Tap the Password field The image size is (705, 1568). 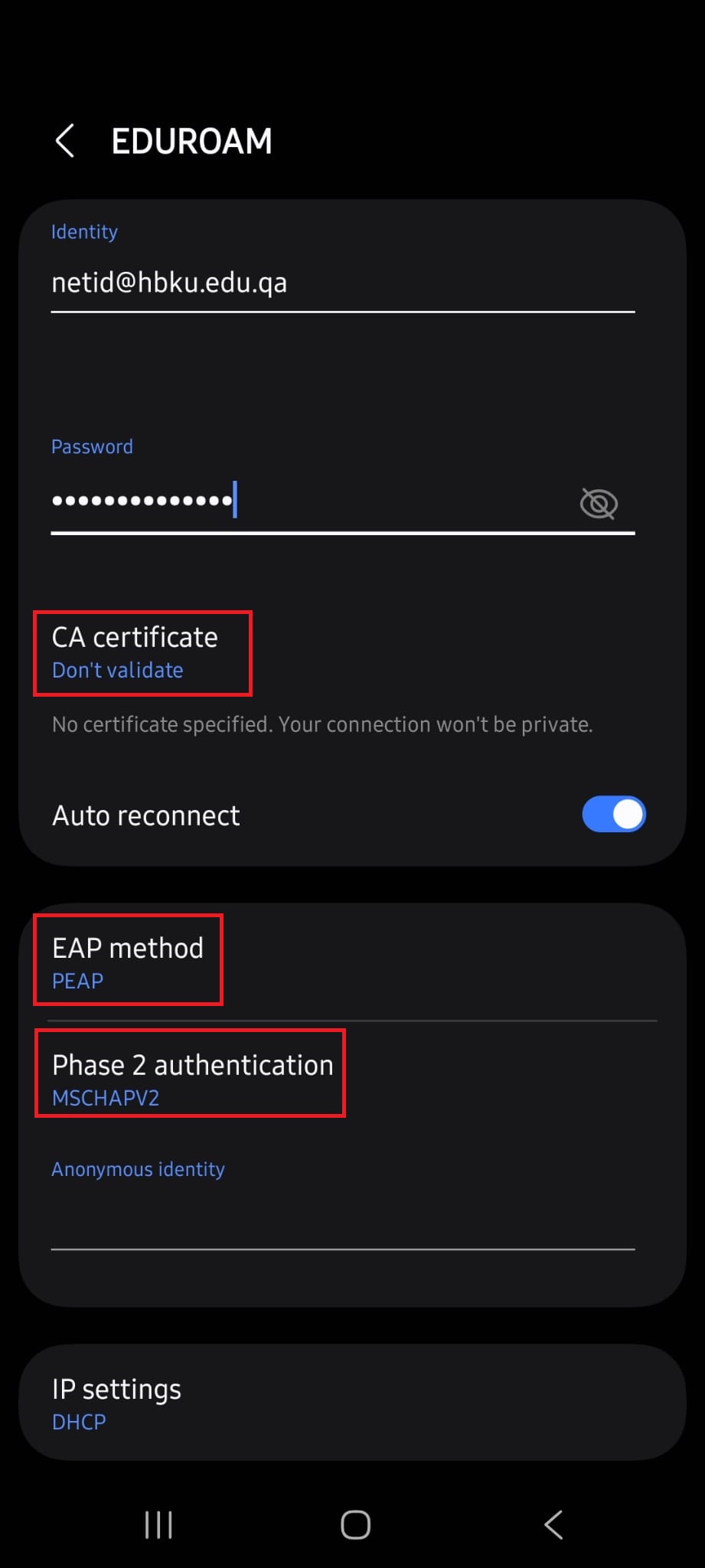coord(306,501)
